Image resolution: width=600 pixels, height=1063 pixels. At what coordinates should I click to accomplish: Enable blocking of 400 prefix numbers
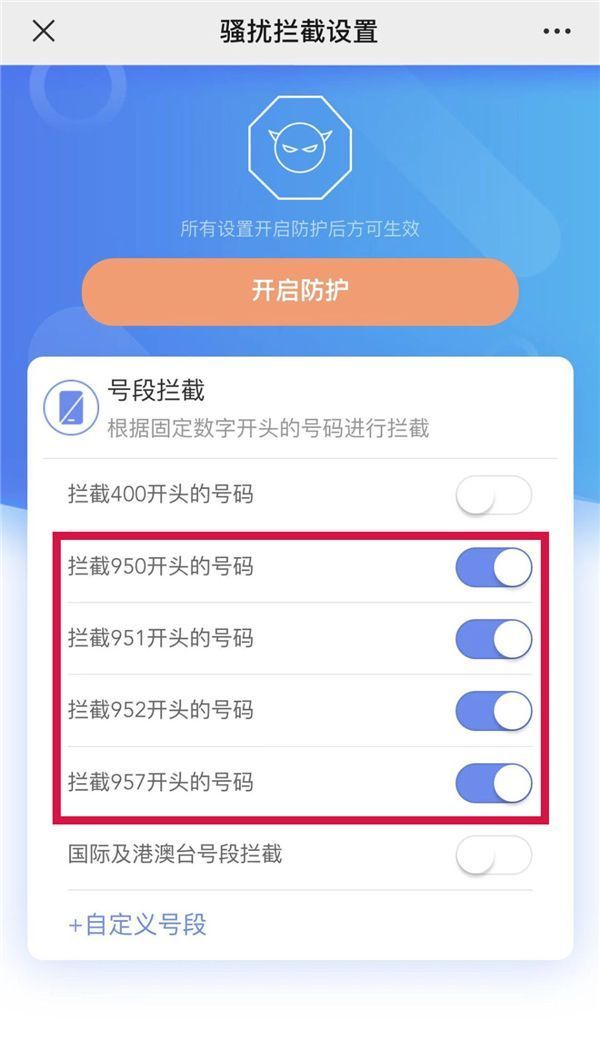pos(493,495)
